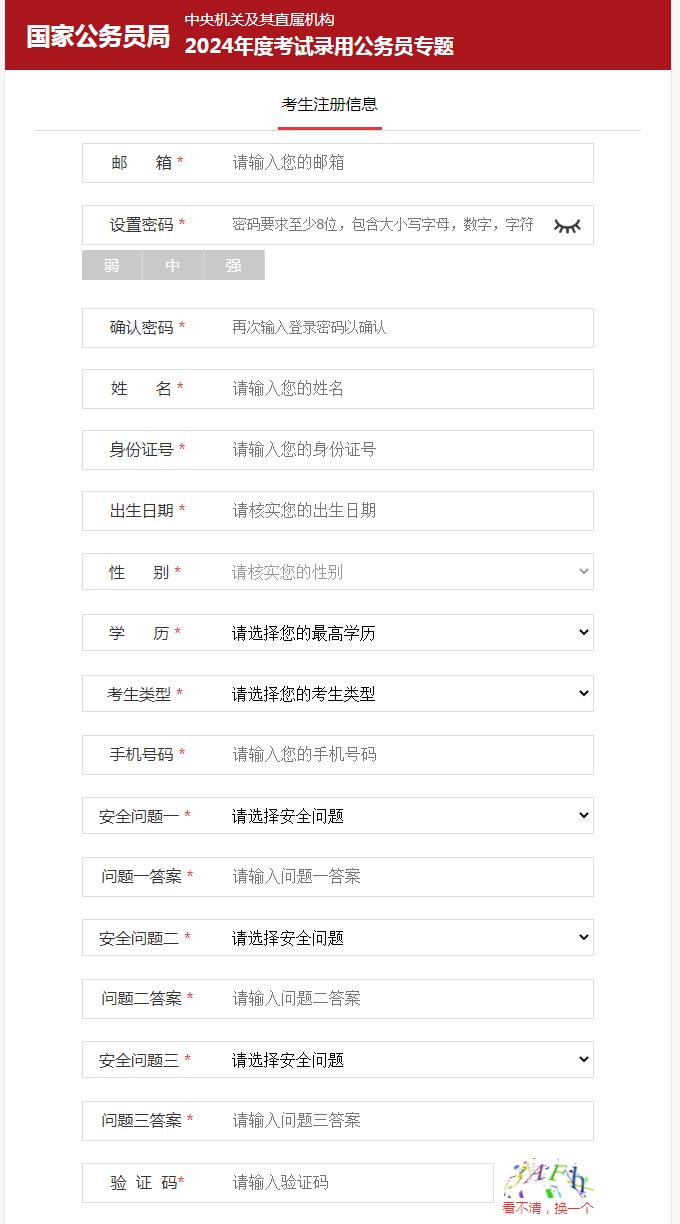Tap the ID number (身份证号) field

coord(400,449)
